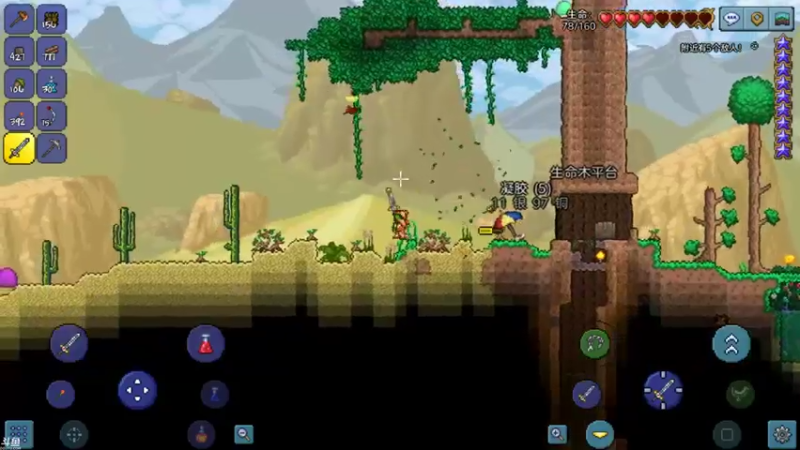Select the hammer hotbar slot

click(x=20, y=19)
